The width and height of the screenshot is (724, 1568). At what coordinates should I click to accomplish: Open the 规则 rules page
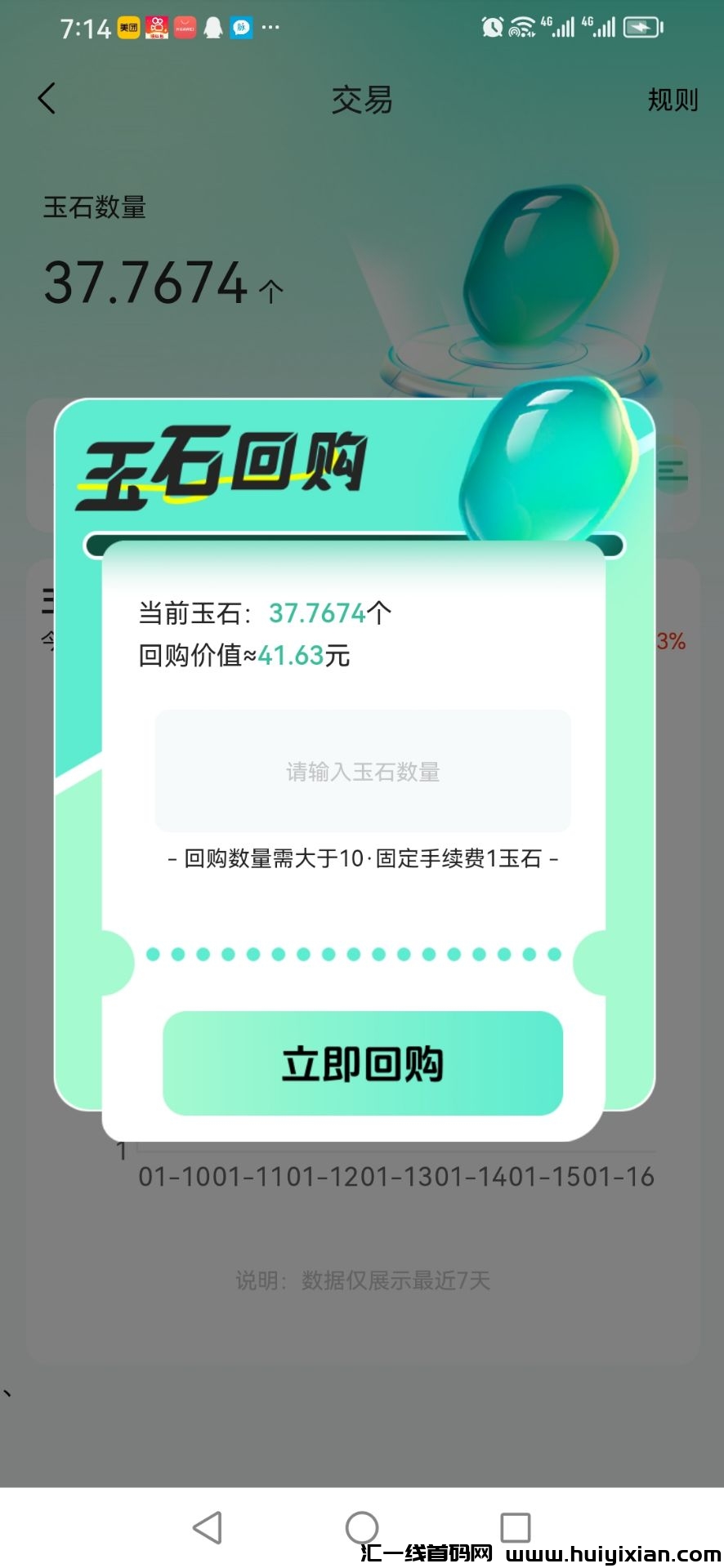pos(672,100)
